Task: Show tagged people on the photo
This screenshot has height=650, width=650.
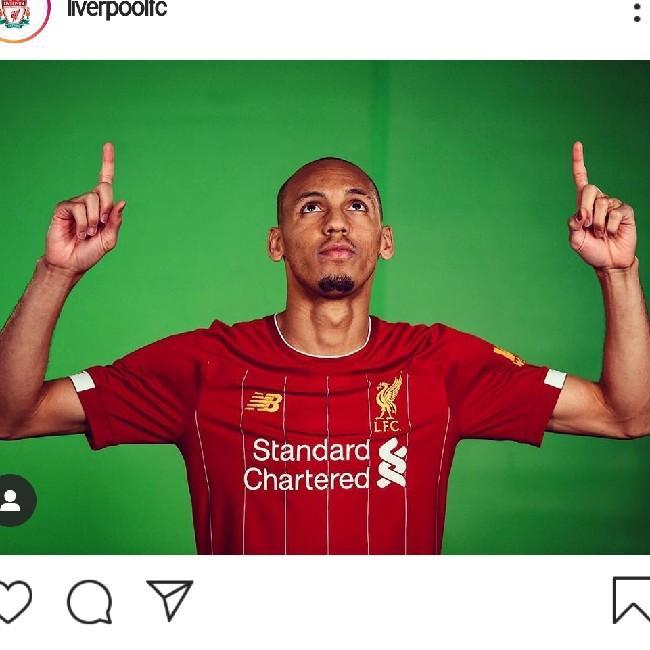Action: point(13,501)
